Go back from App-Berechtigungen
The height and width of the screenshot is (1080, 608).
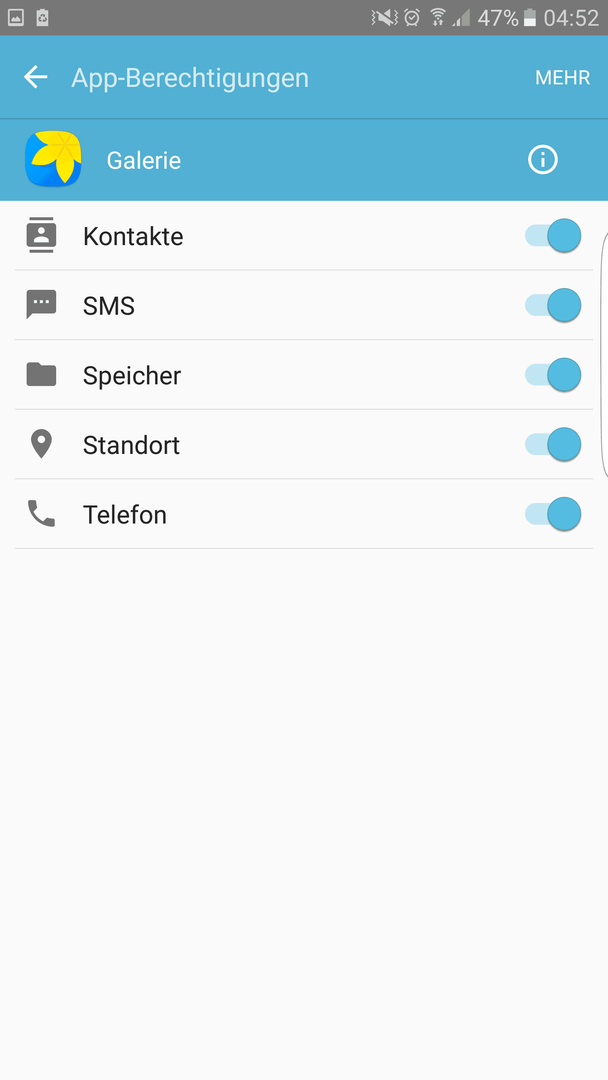click(36, 77)
